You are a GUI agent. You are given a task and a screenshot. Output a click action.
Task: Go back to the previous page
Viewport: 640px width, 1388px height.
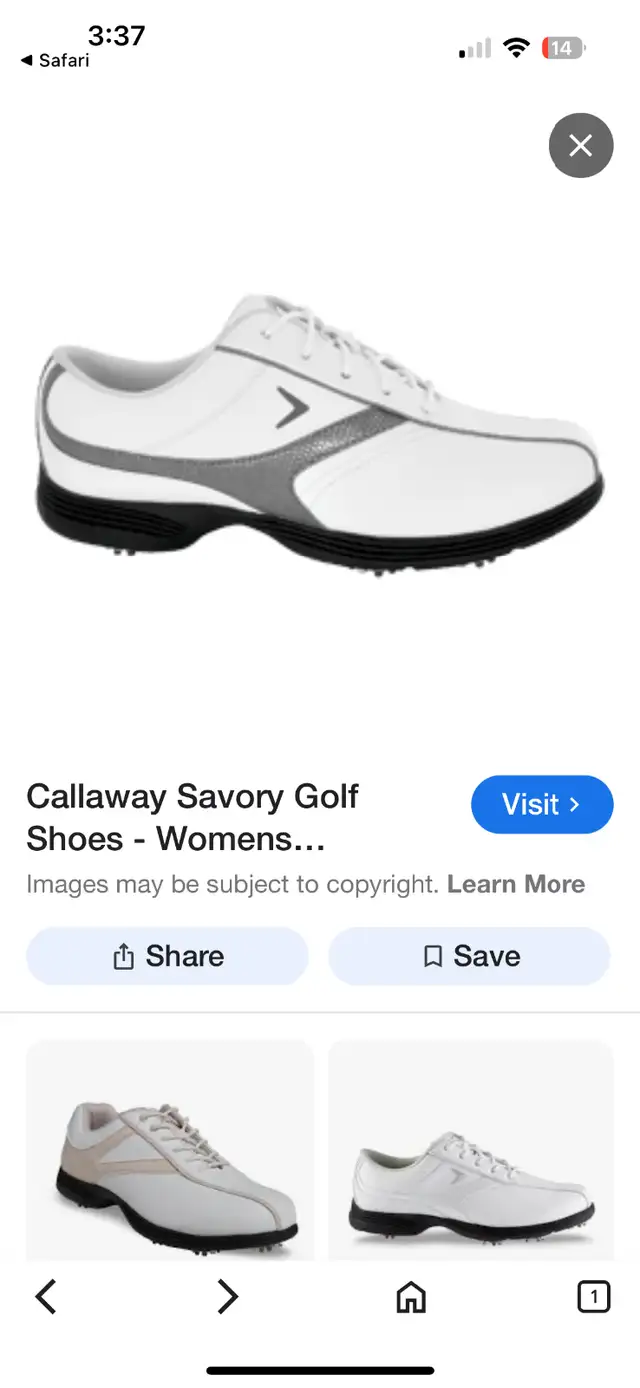pyautogui.click(x=45, y=1298)
